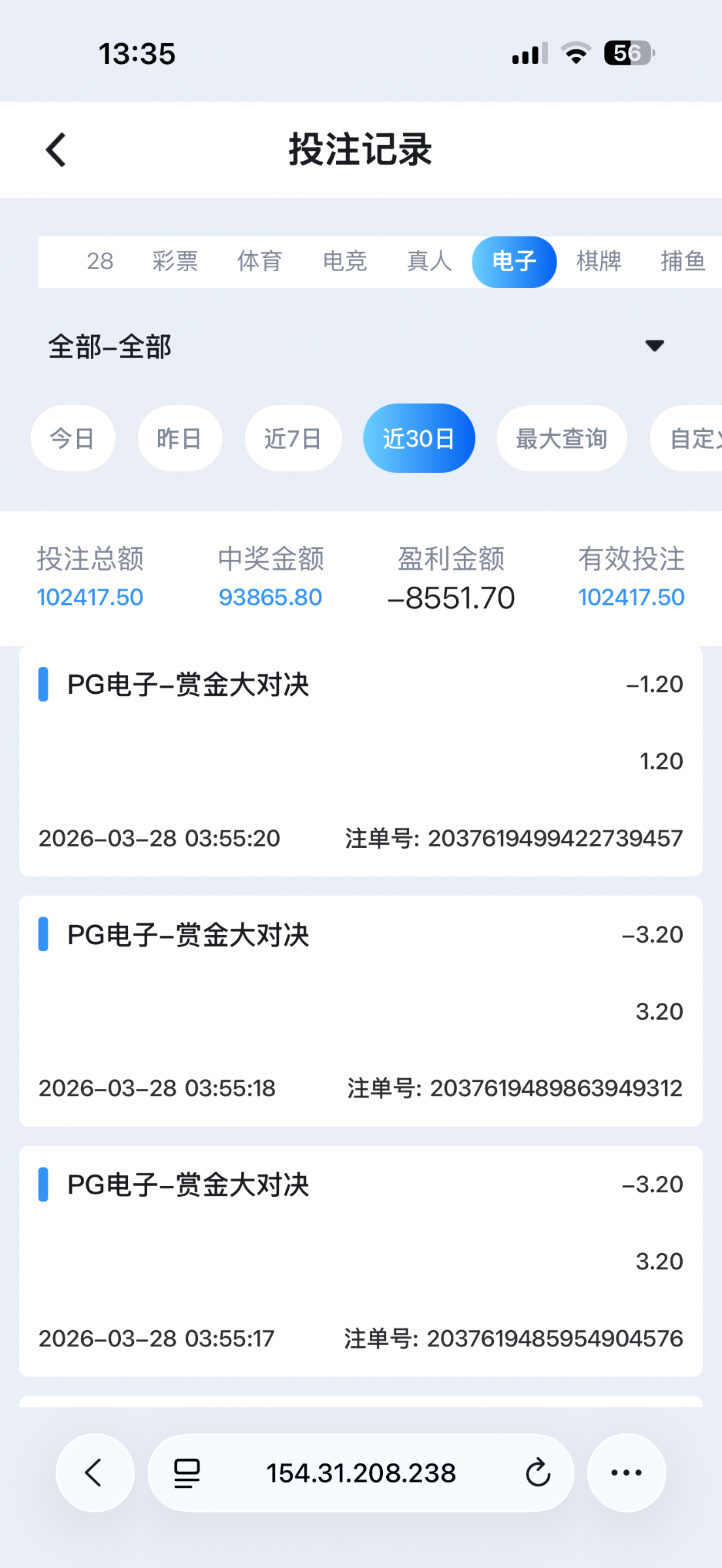The height and width of the screenshot is (1568, 722).
Task: Open the browser tabs icon beside the address
Action: (187, 1473)
